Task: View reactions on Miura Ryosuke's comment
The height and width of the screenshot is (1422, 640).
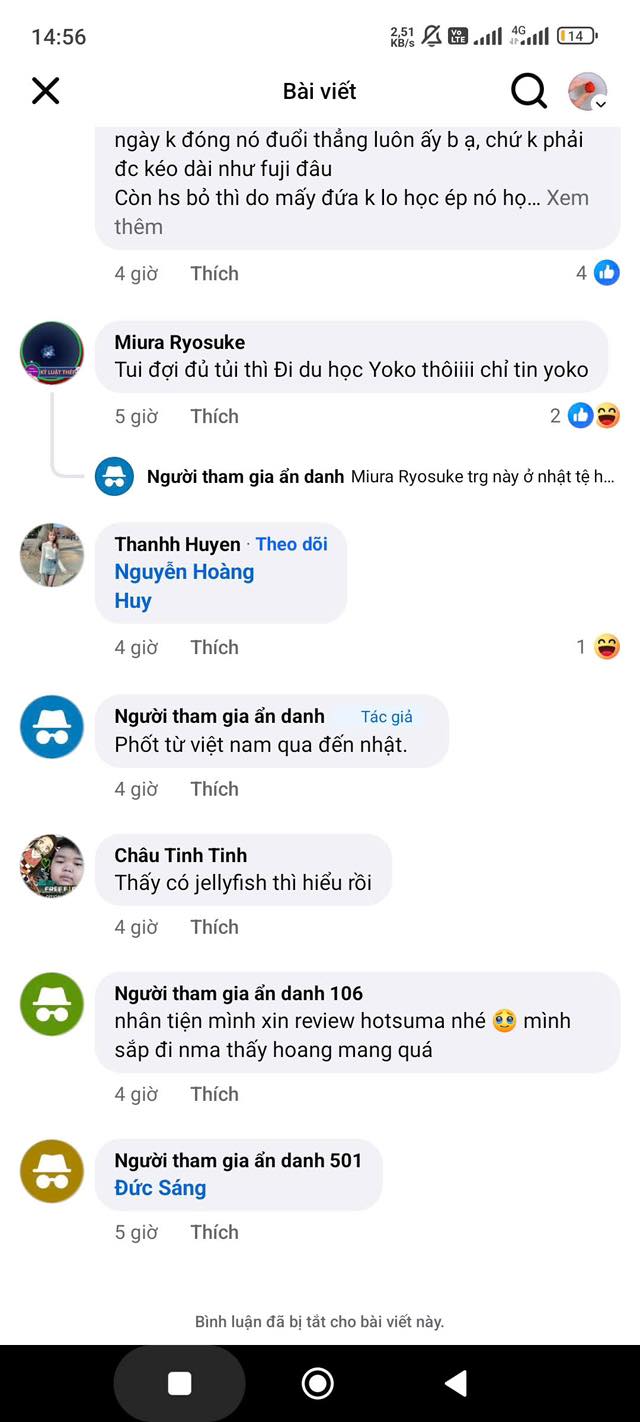Action: 594,416
